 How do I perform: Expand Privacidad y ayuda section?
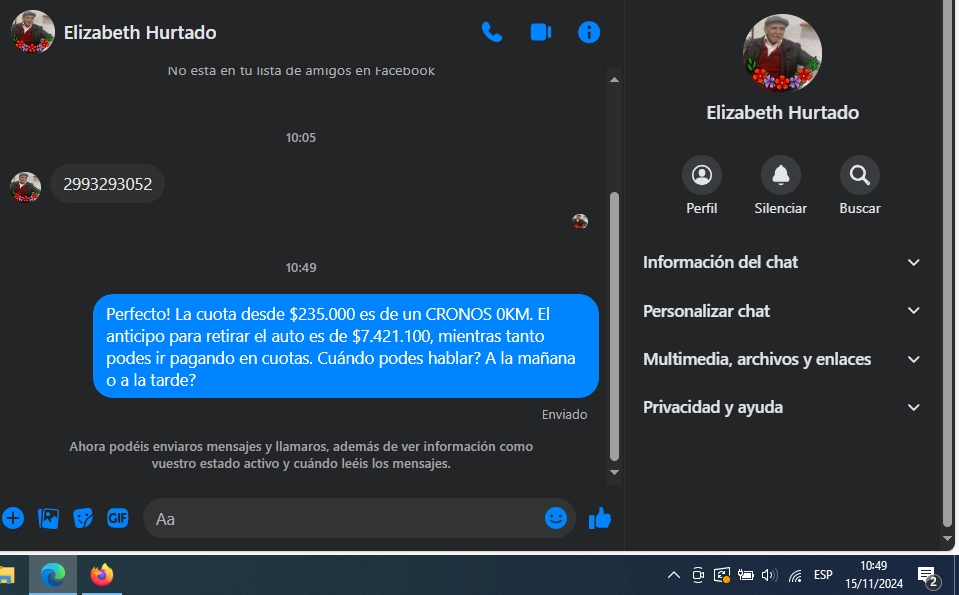click(781, 407)
